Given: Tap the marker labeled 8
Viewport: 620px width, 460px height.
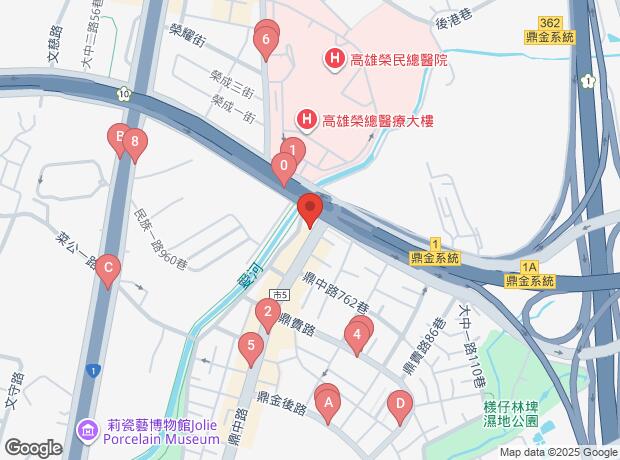Looking at the screenshot, I should 134,143.
